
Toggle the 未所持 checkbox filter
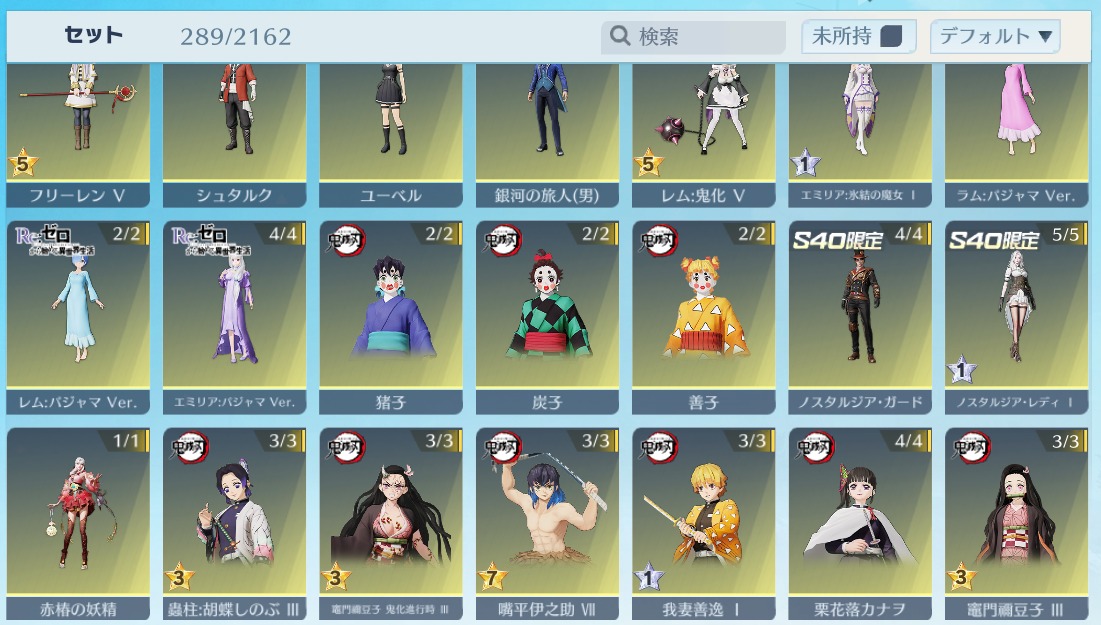click(890, 37)
